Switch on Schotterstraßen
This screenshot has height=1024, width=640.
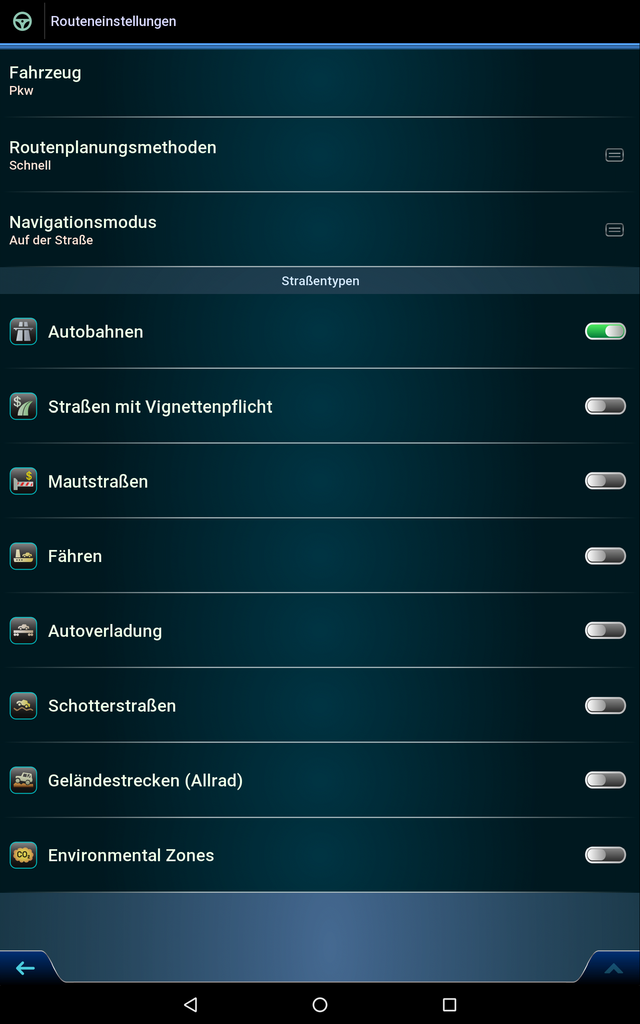coord(605,705)
